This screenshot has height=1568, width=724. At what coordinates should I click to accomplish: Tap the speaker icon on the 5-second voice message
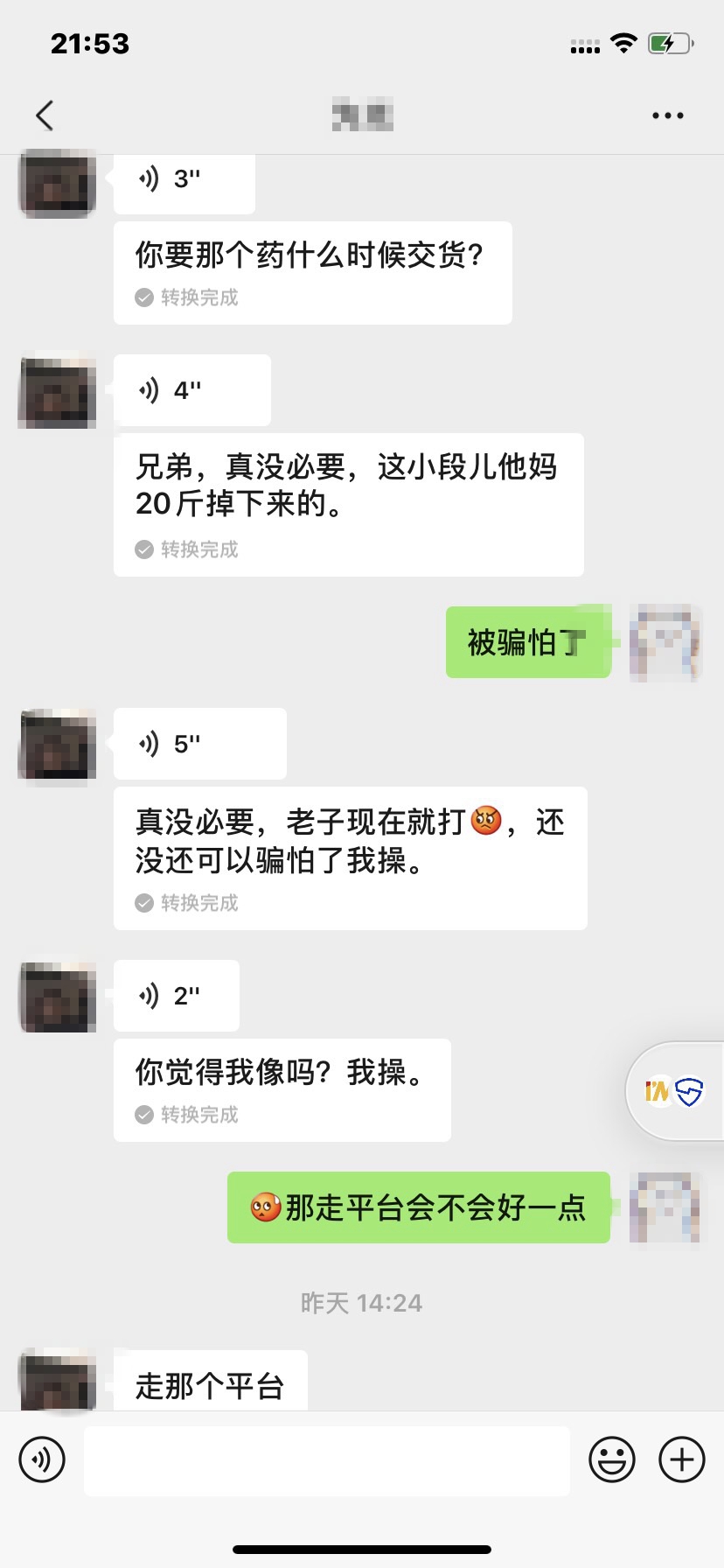(149, 744)
